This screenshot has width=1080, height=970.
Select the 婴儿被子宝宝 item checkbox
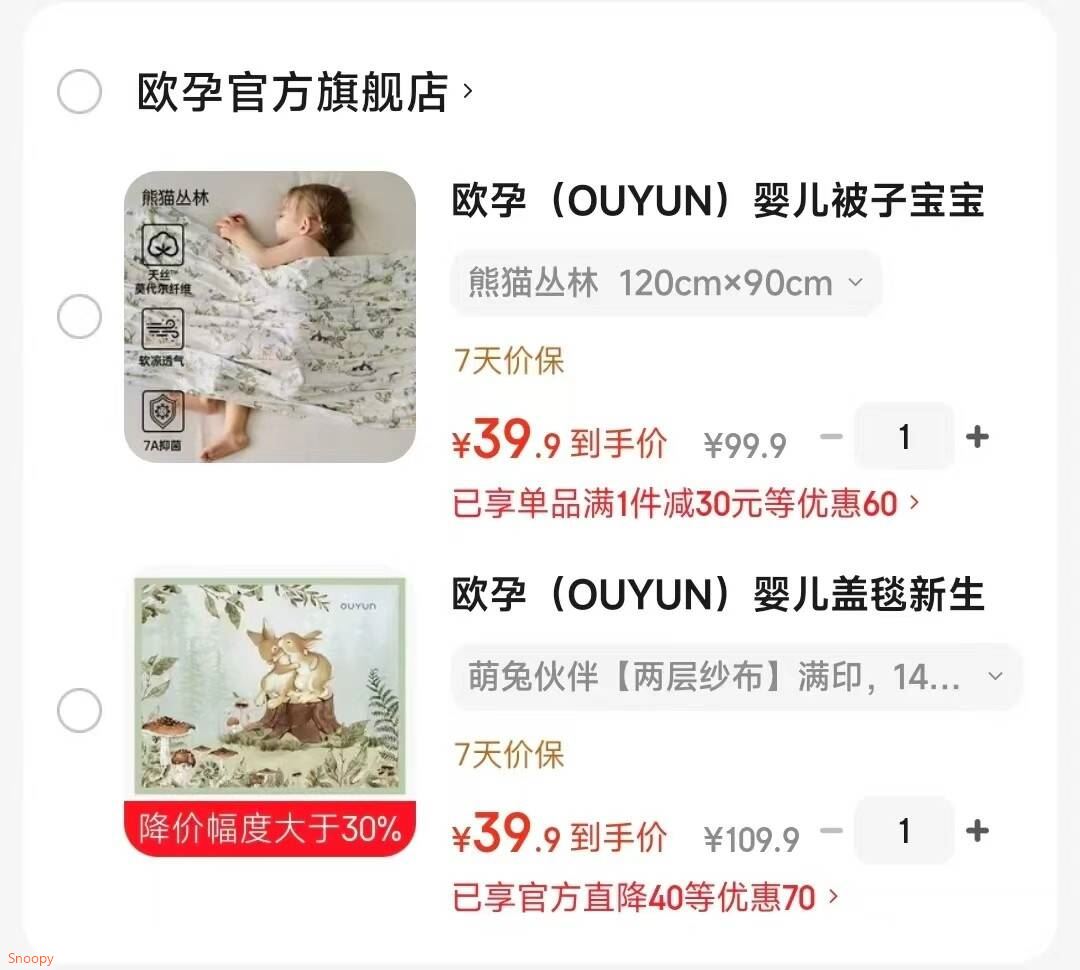point(79,318)
